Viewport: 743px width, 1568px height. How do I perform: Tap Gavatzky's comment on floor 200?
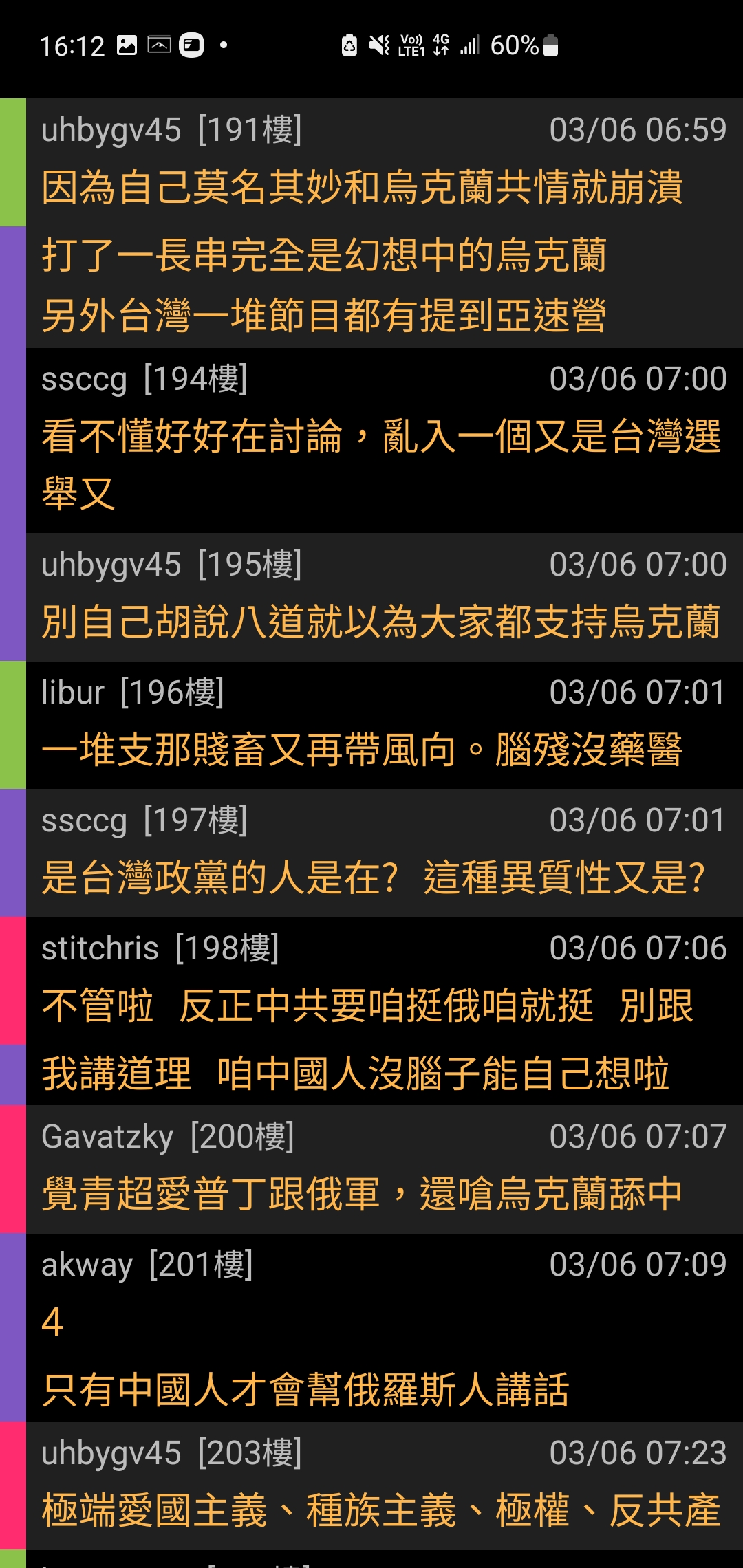pyautogui.click(x=384, y=1169)
